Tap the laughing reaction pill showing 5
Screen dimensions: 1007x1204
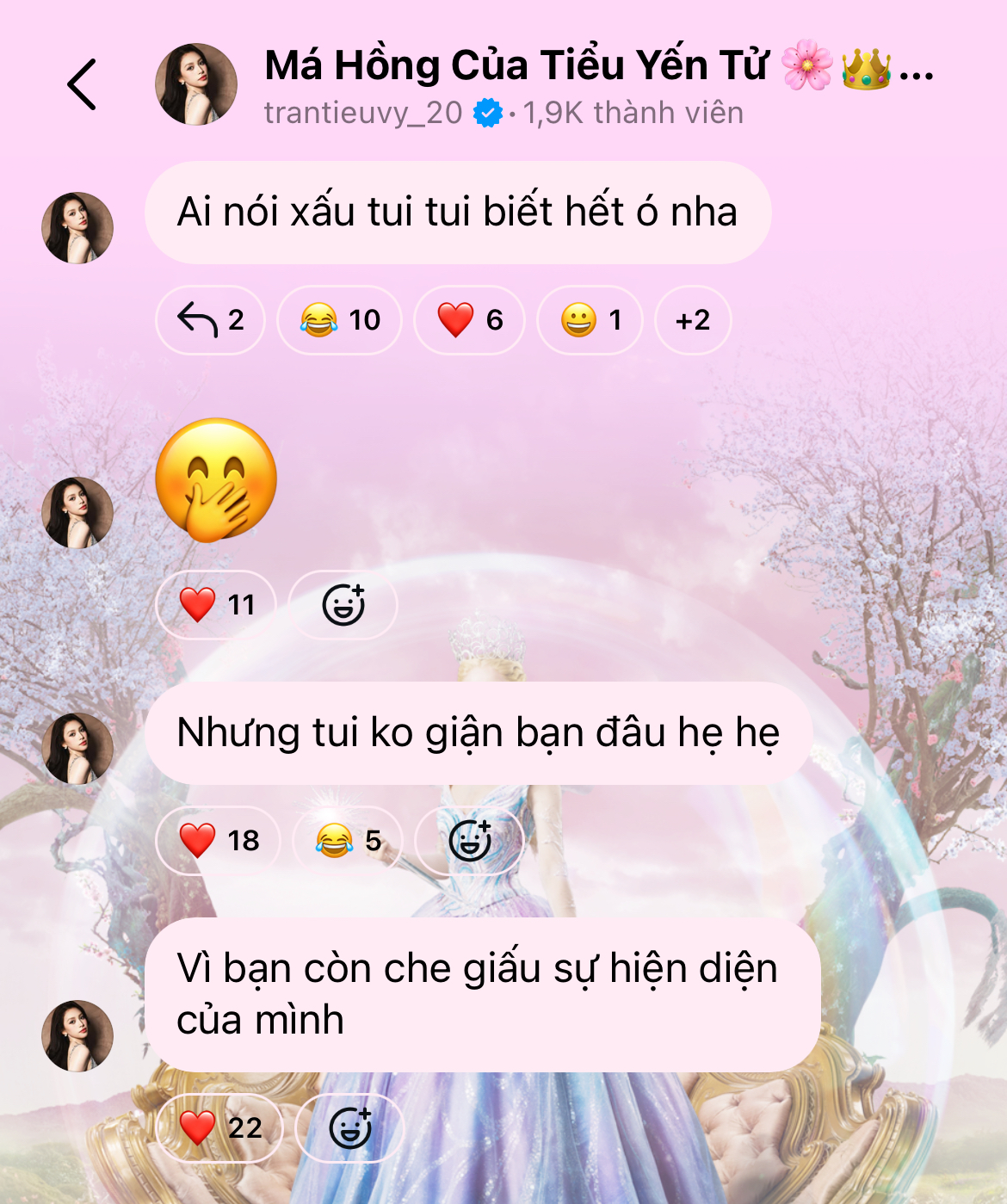tap(343, 841)
